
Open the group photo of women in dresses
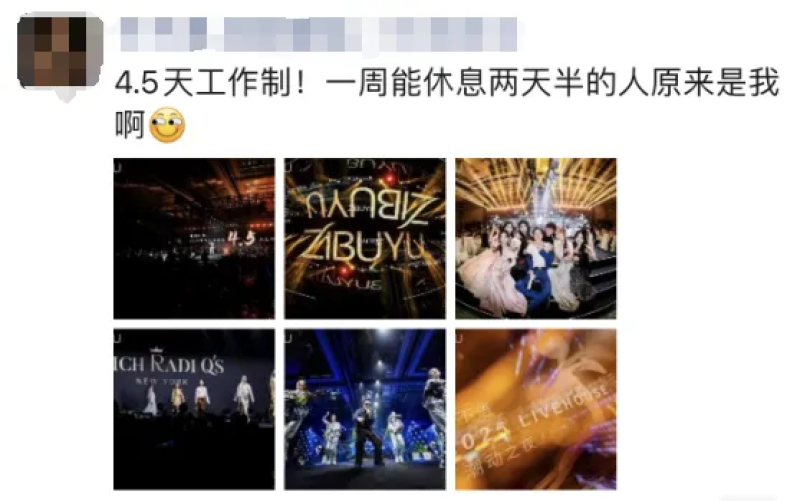pyautogui.click(x=535, y=238)
